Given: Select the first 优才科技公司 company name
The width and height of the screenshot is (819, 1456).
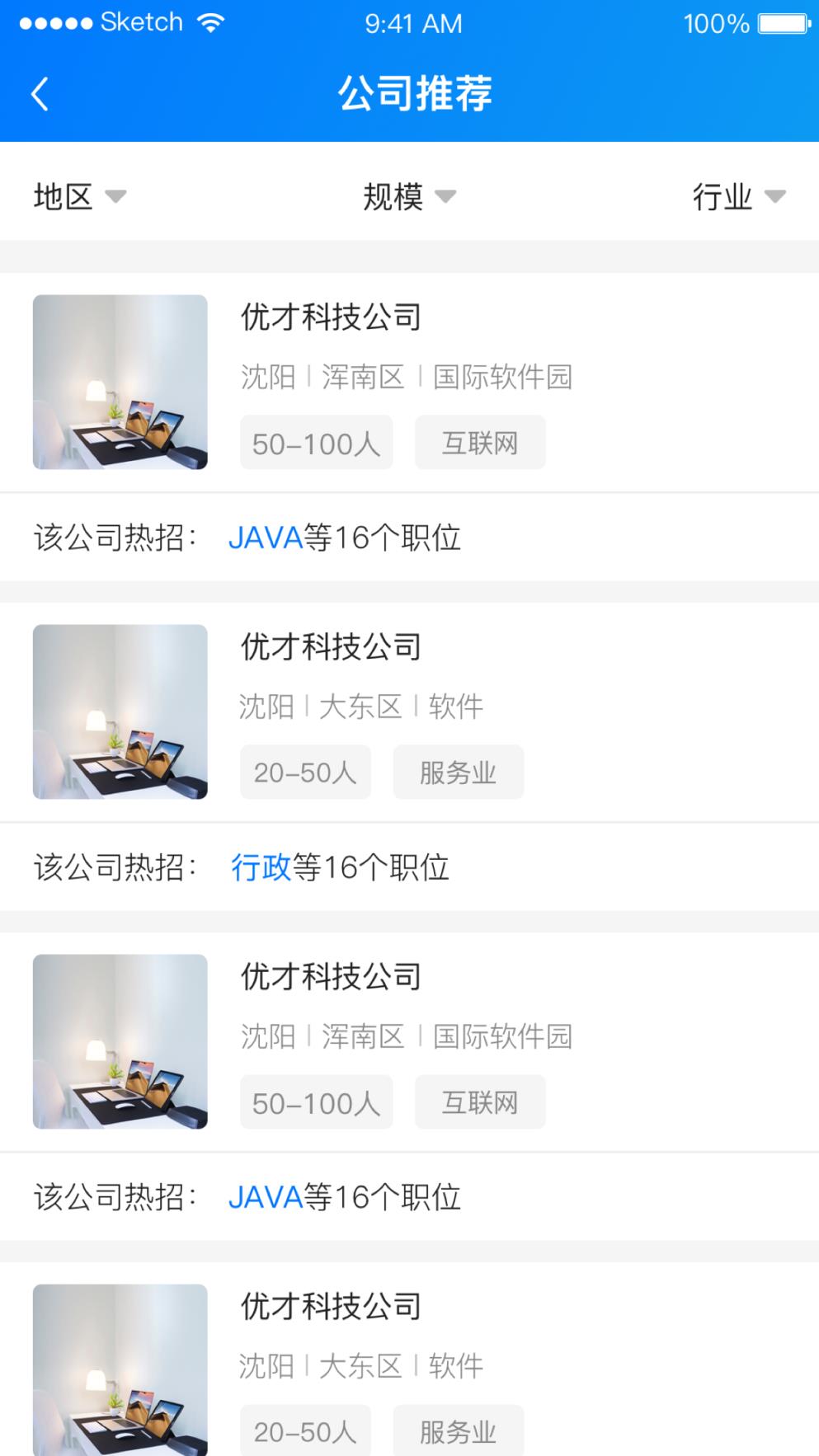Looking at the screenshot, I should (329, 317).
